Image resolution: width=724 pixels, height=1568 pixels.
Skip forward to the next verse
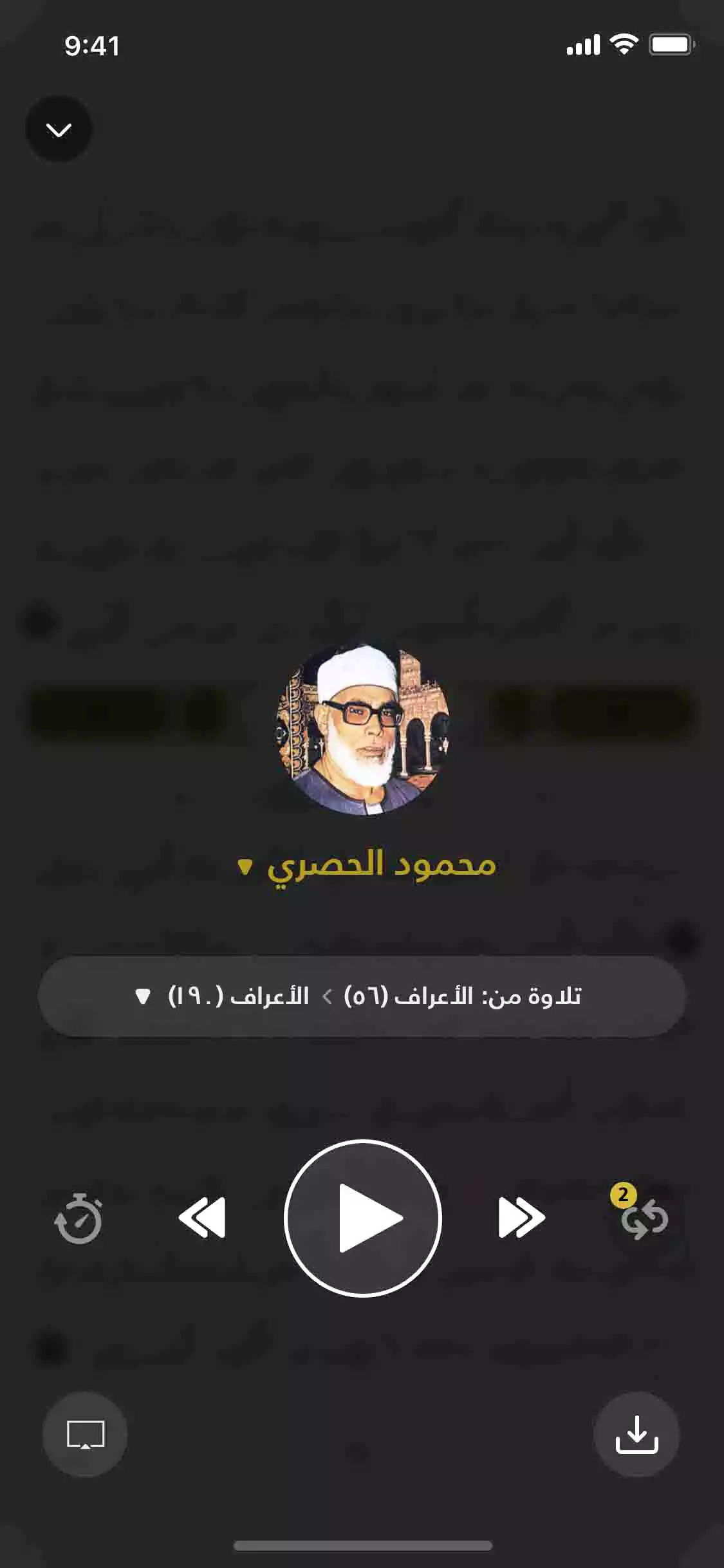[521, 1218]
